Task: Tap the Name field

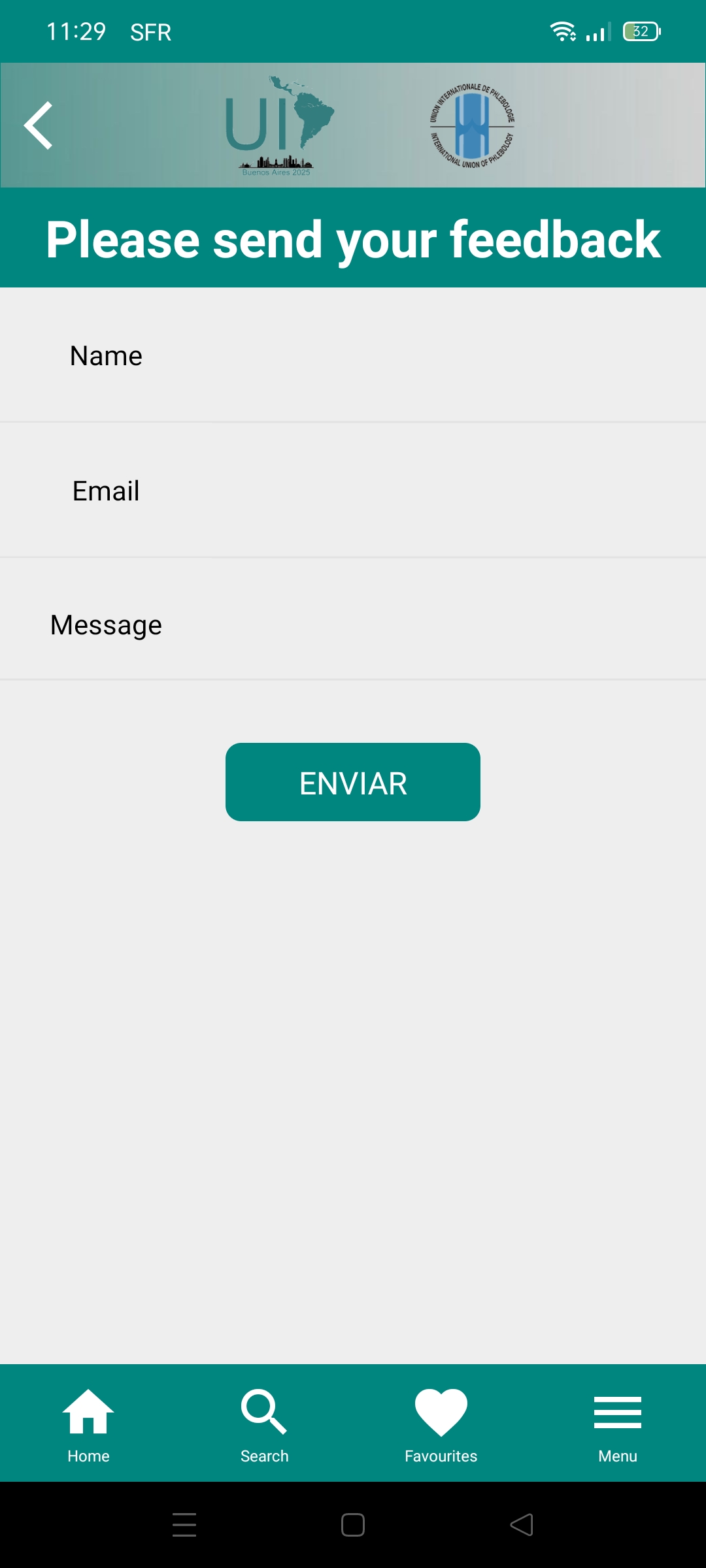Action: pos(353,355)
